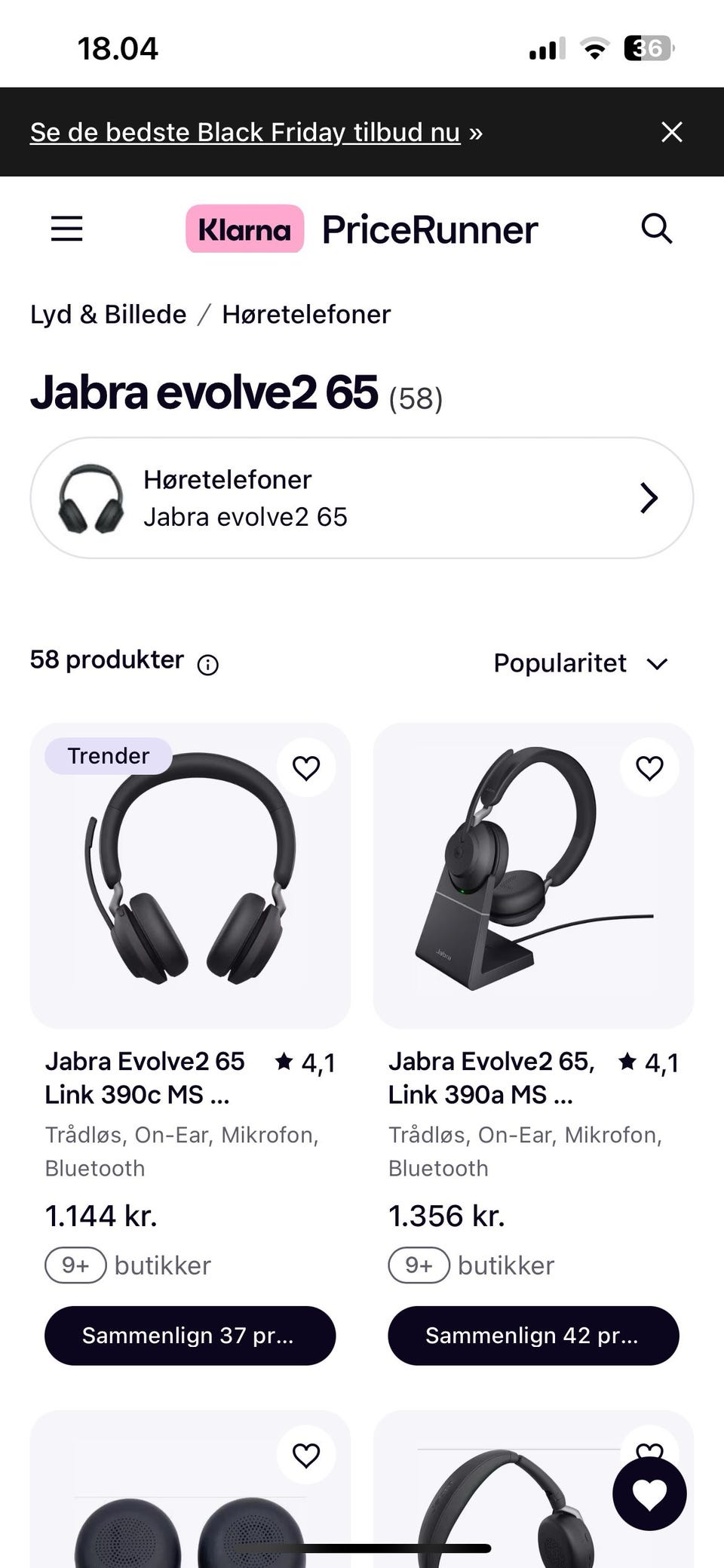
Task: Open the Popularitet sorting dropdown
Action: pyautogui.click(x=582, y=663)
